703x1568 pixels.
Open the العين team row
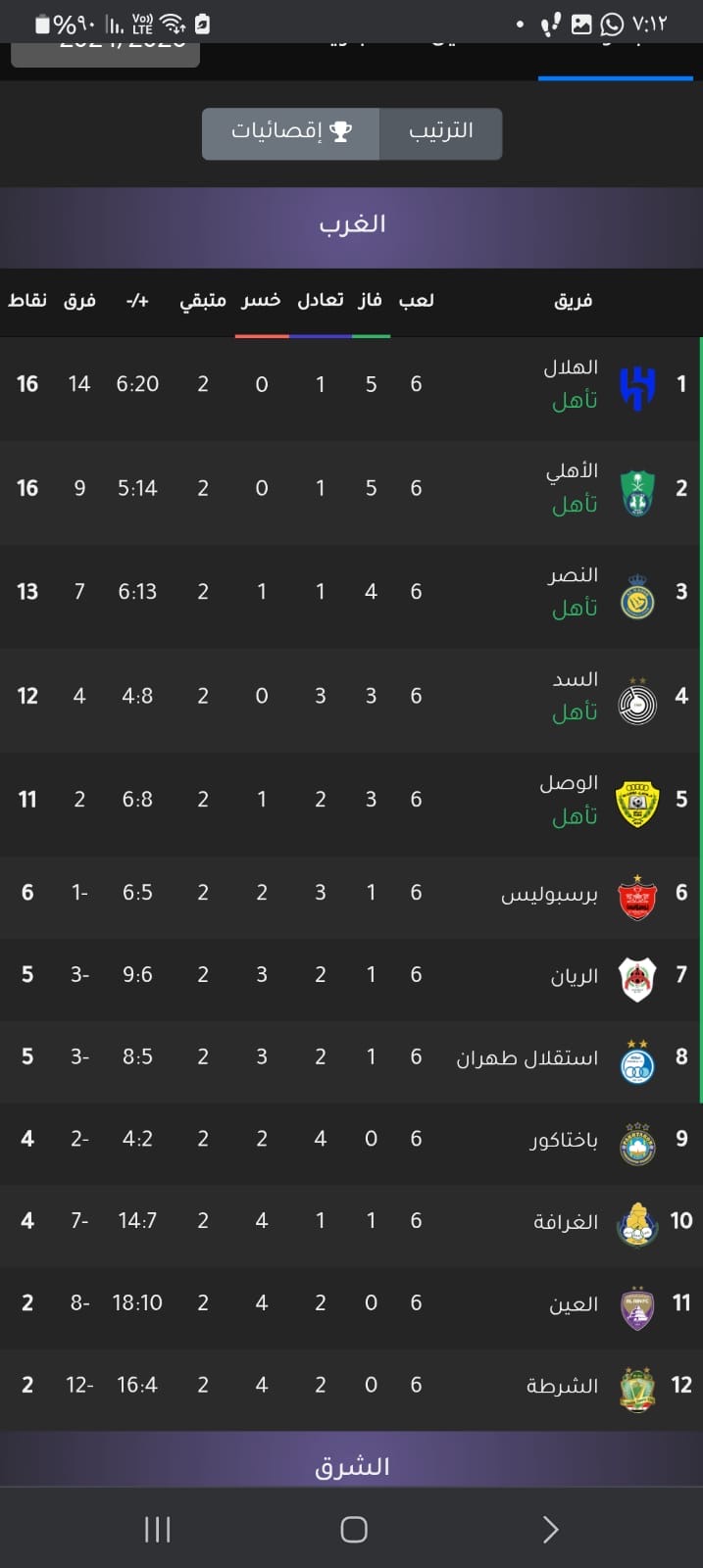point(574,1305)
